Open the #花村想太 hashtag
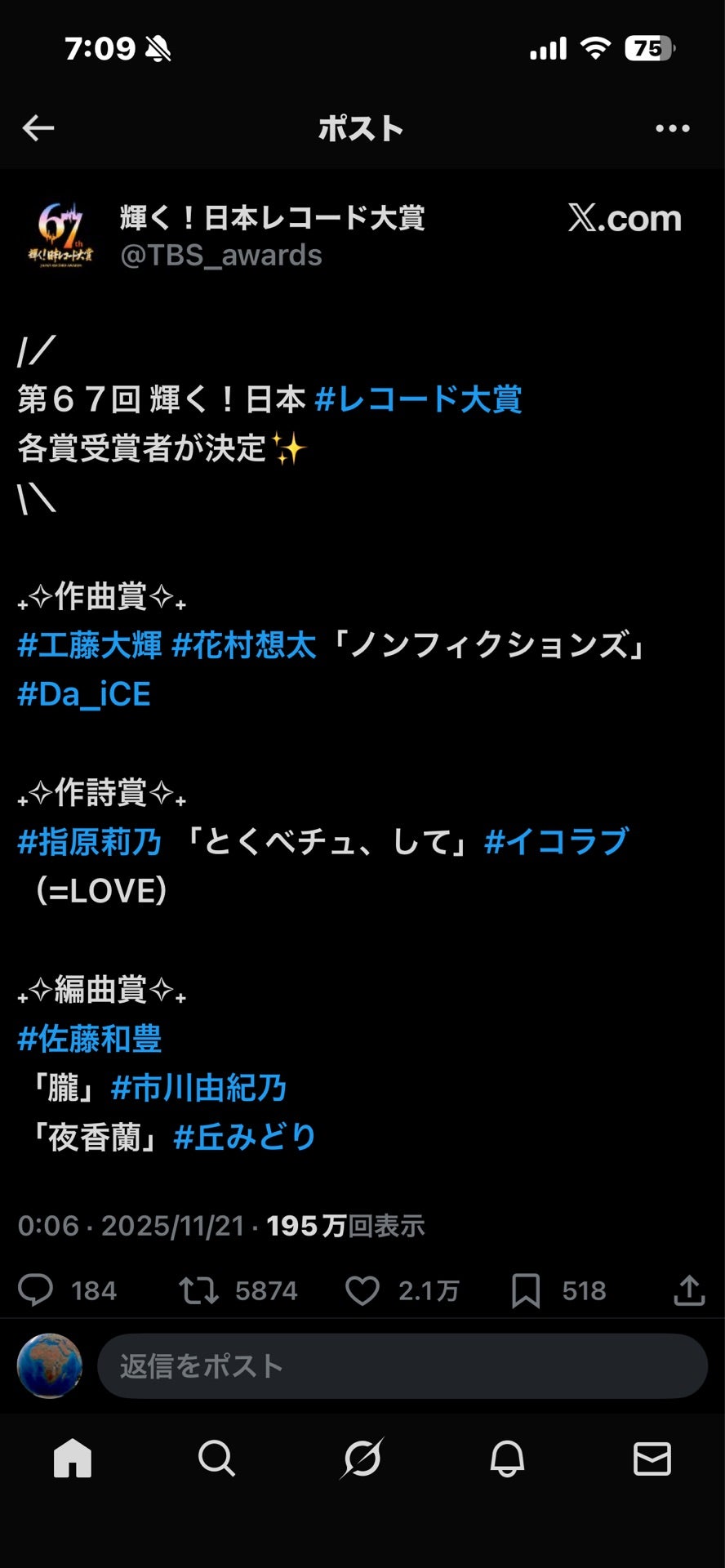The width and height of the screenshot is (725, 1568). click(x=244, y=646)
